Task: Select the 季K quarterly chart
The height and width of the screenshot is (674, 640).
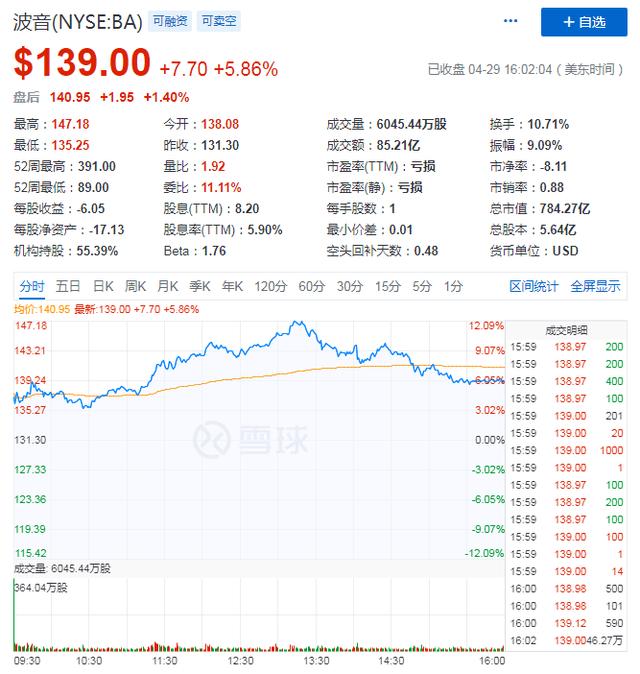Action: point(201,286)
